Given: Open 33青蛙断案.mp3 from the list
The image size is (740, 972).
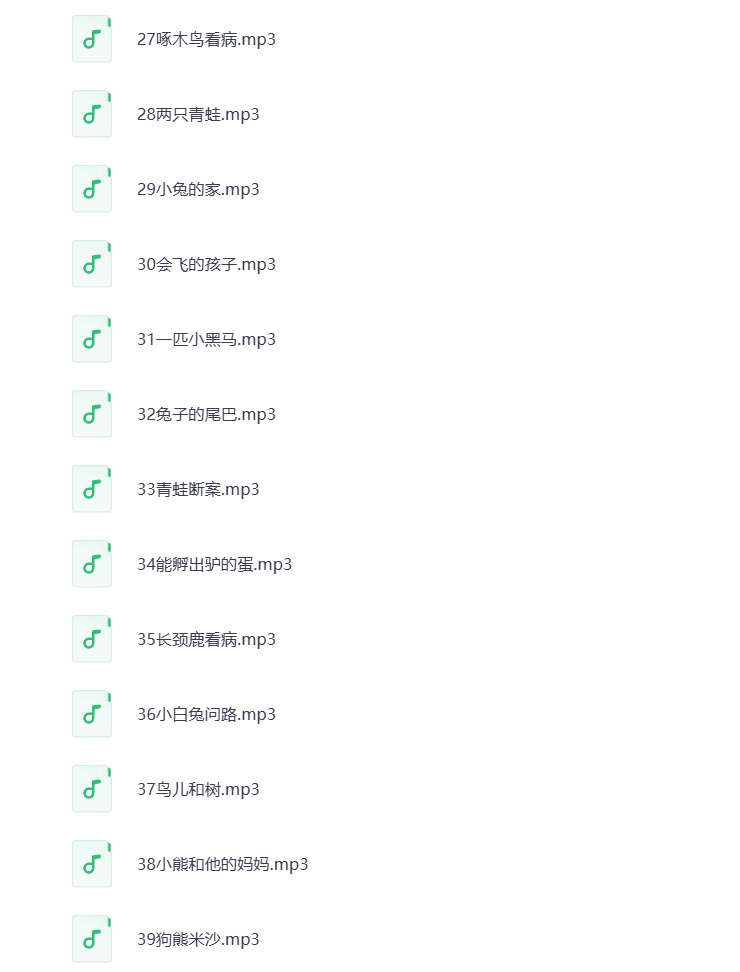Looking at the screenshot, I should (197, 489).
